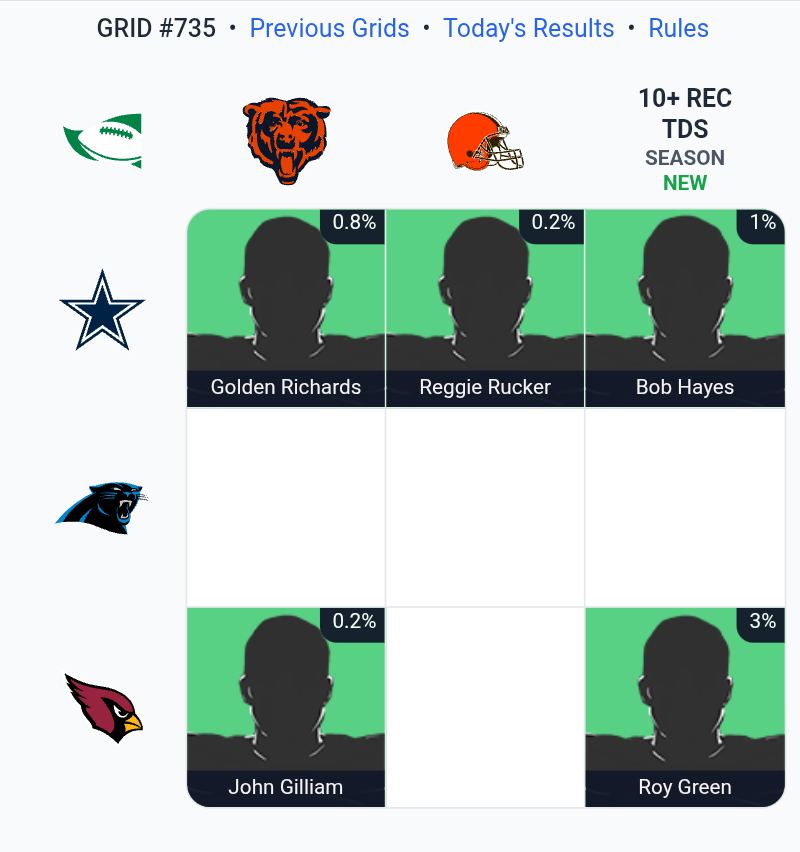The width and height of the screenshot is (800, 852).
Task: Open the Rules link
Action: coord(678,28)
